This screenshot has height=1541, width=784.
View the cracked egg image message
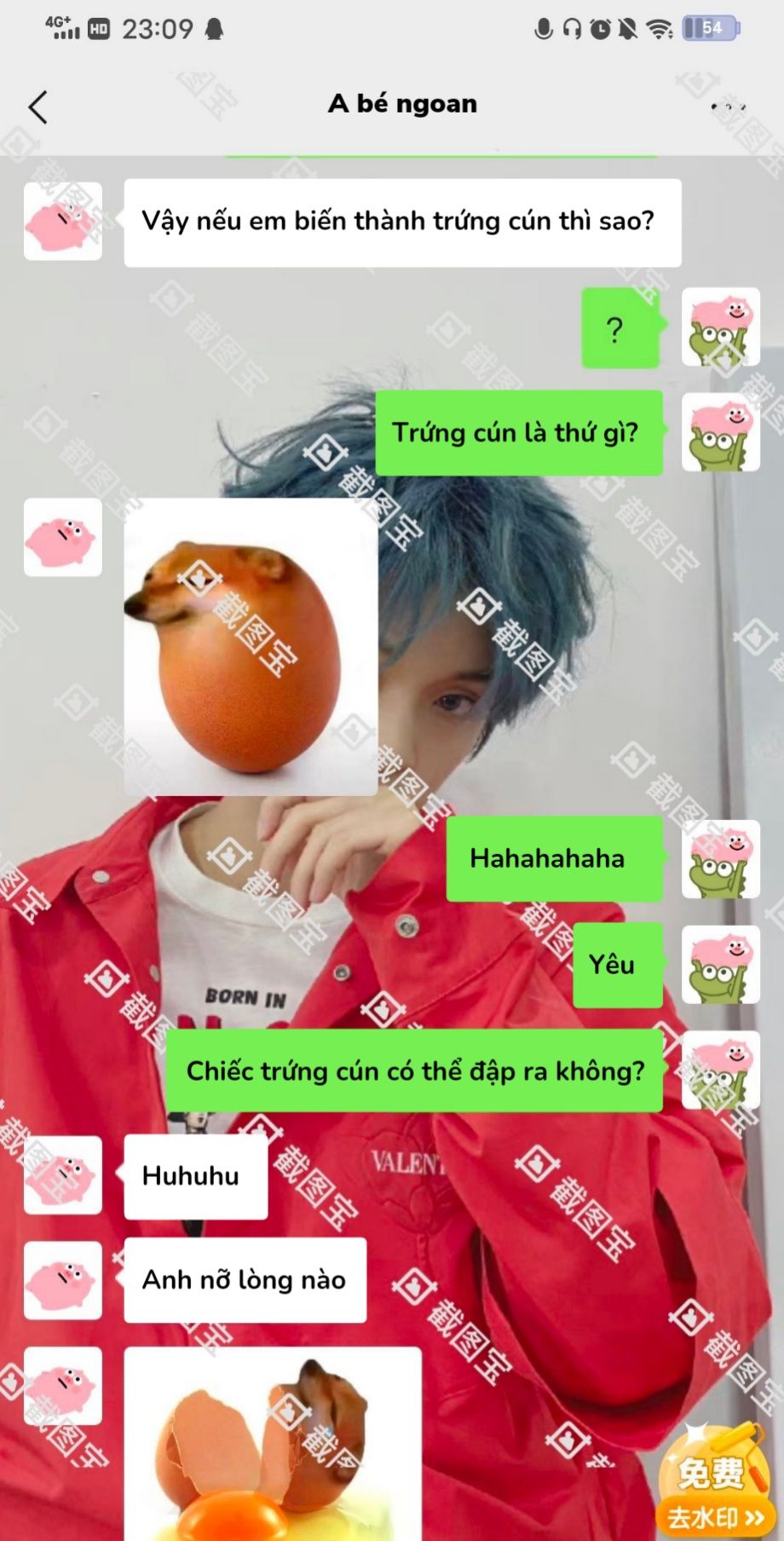(273, 1445)
